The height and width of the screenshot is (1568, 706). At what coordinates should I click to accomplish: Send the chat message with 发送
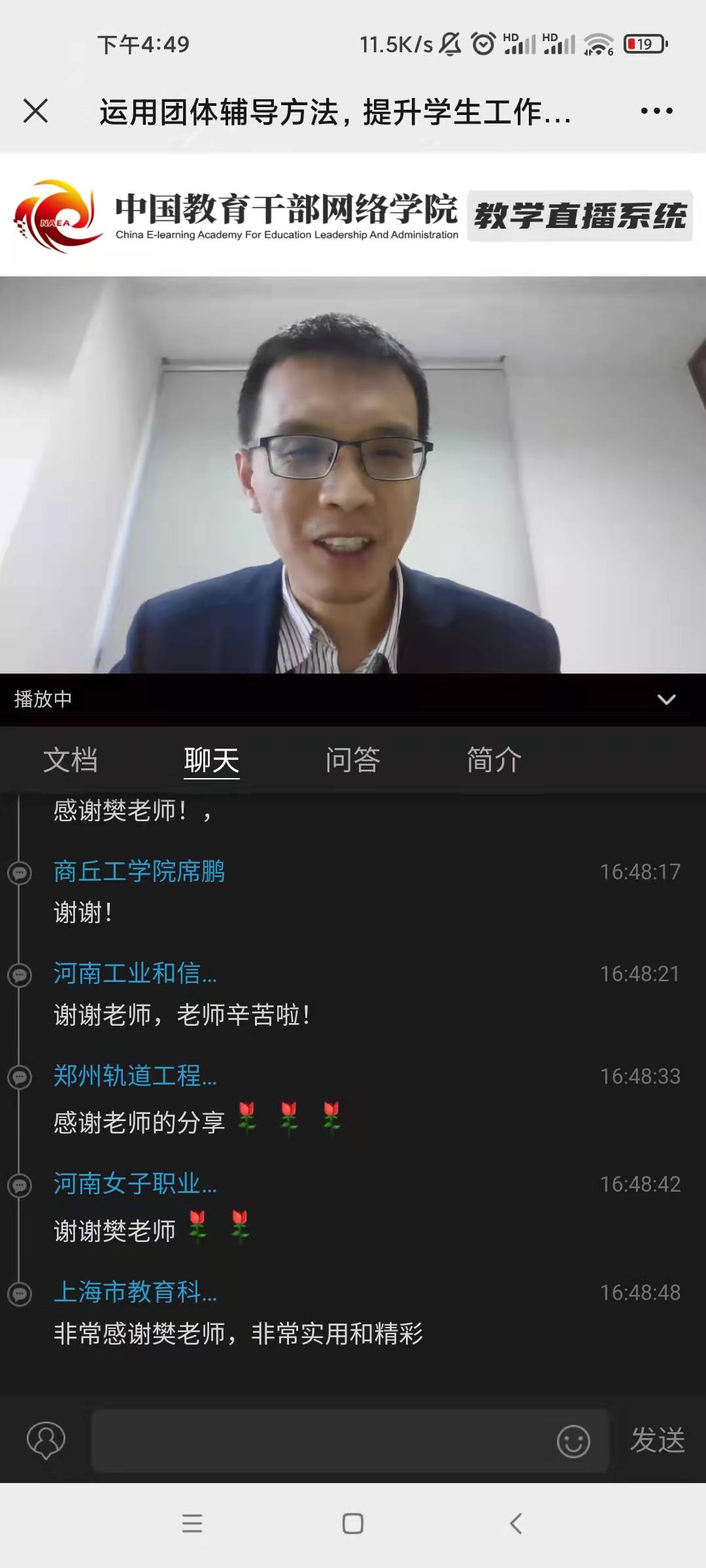point(657,1441)
